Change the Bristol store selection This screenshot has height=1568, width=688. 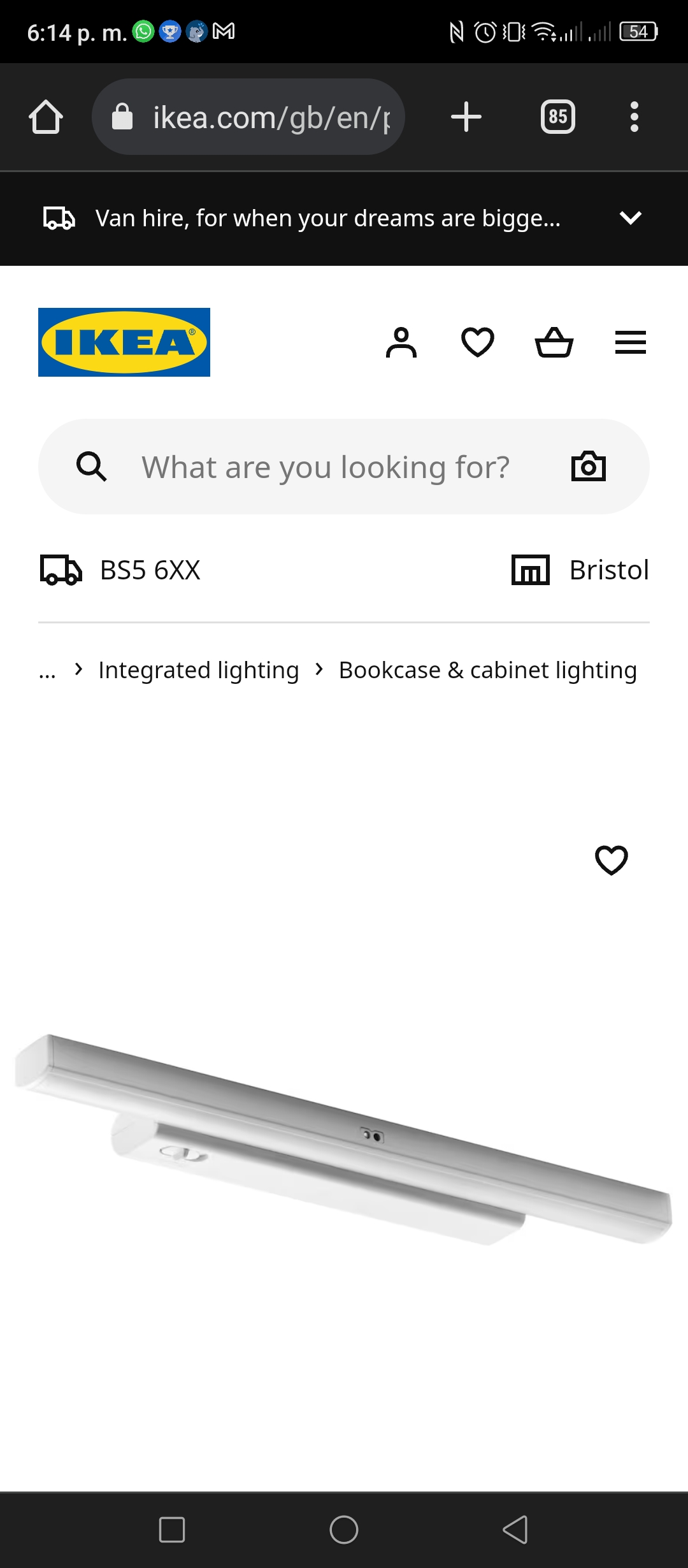tap(580, 570)
